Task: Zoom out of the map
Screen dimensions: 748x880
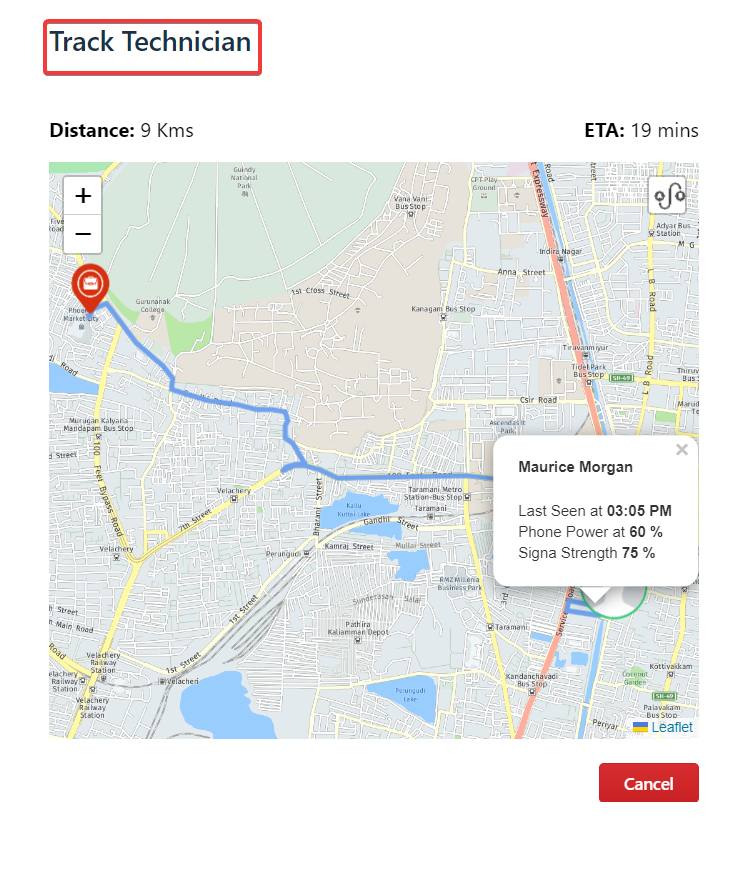Action: point(83,235)
